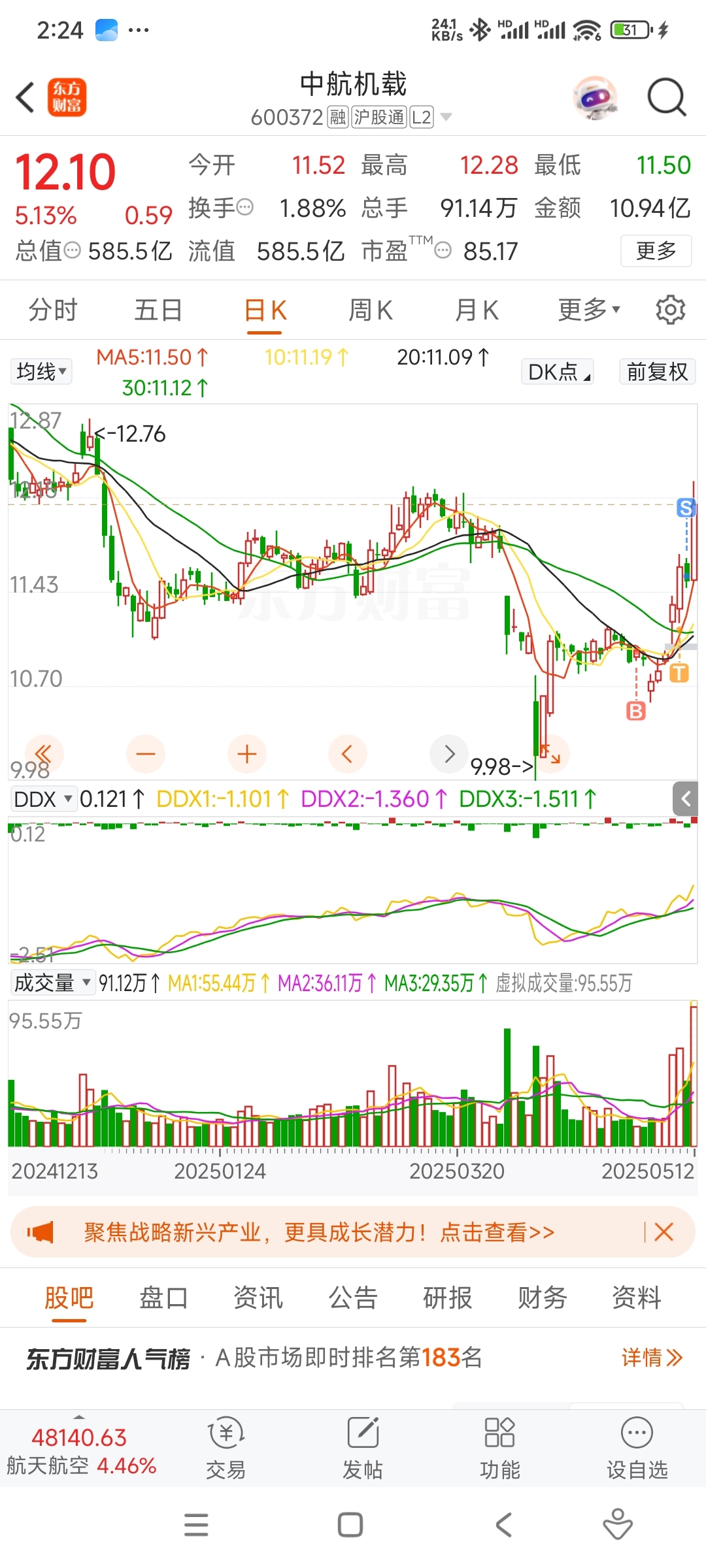Screen dimensions: 706x1568
Task: Open 交易 in the bottom bar
Action: (226, 1448)
